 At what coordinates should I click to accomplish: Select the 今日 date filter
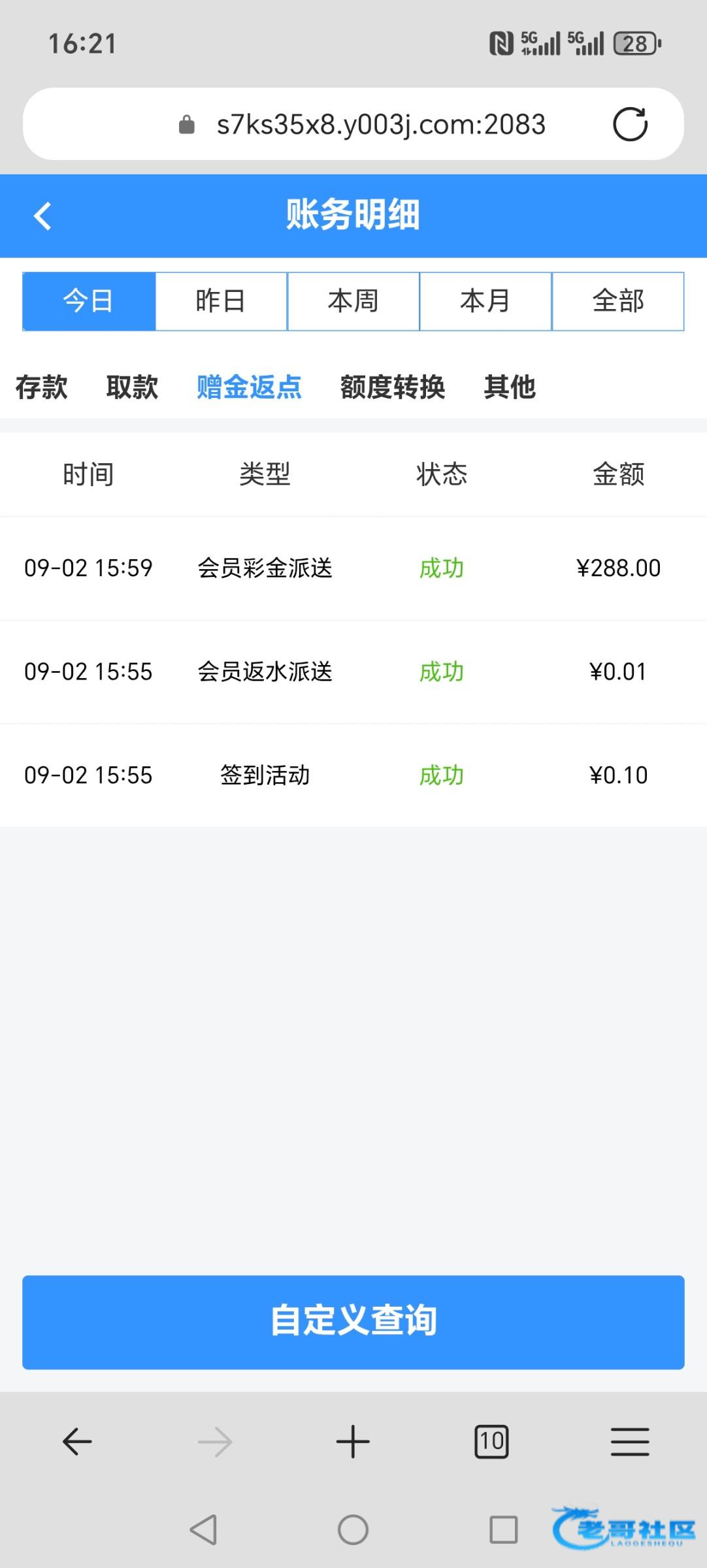[89, 301]
